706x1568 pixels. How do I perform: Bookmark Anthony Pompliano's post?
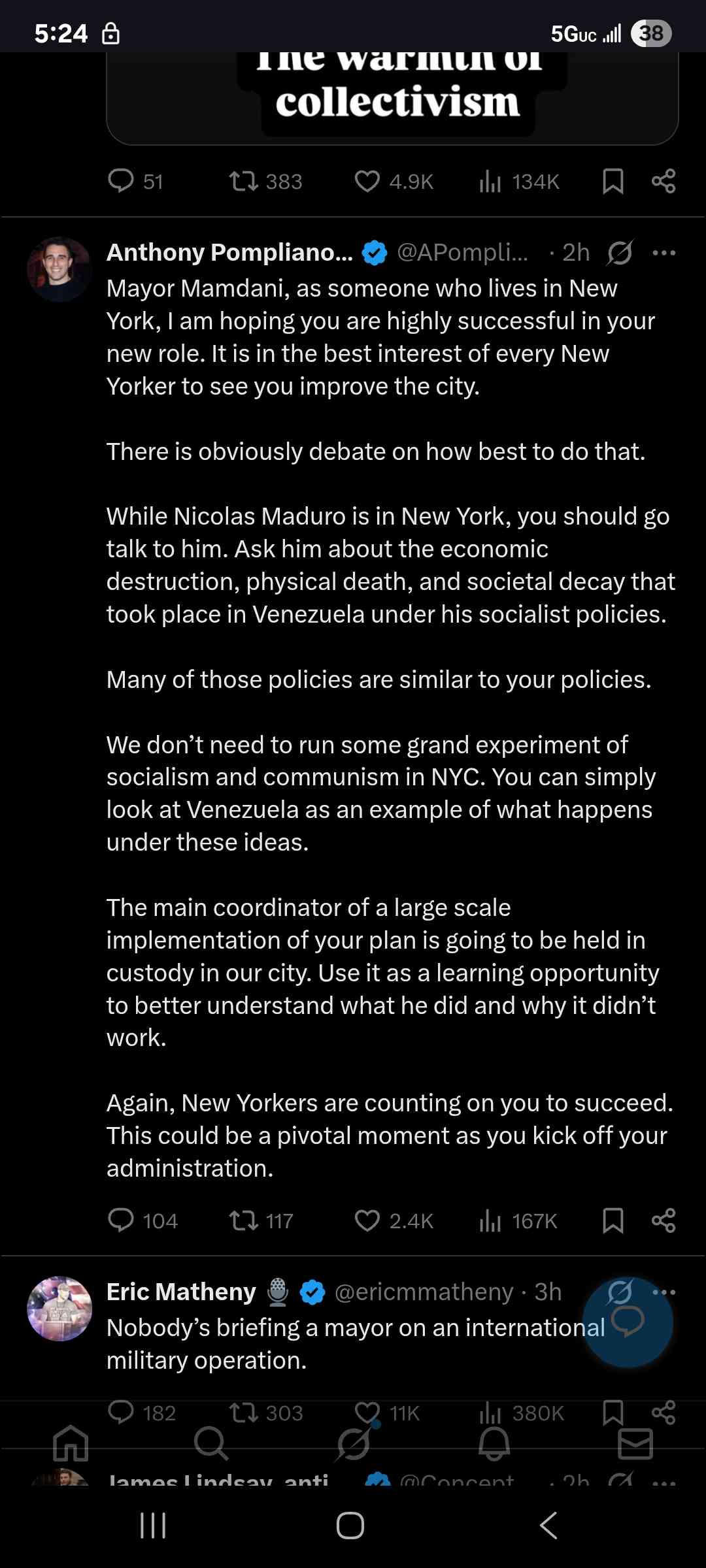point(613,1220)
